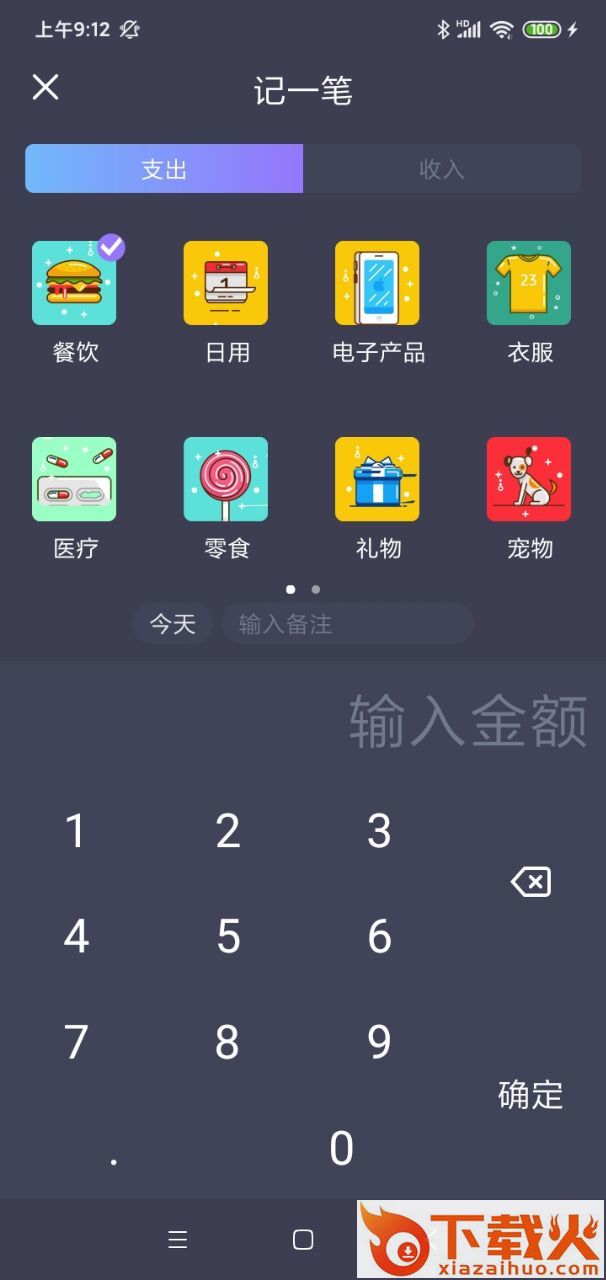
Task: Enter 0 on the number pad
Action: click(341, 1149)
